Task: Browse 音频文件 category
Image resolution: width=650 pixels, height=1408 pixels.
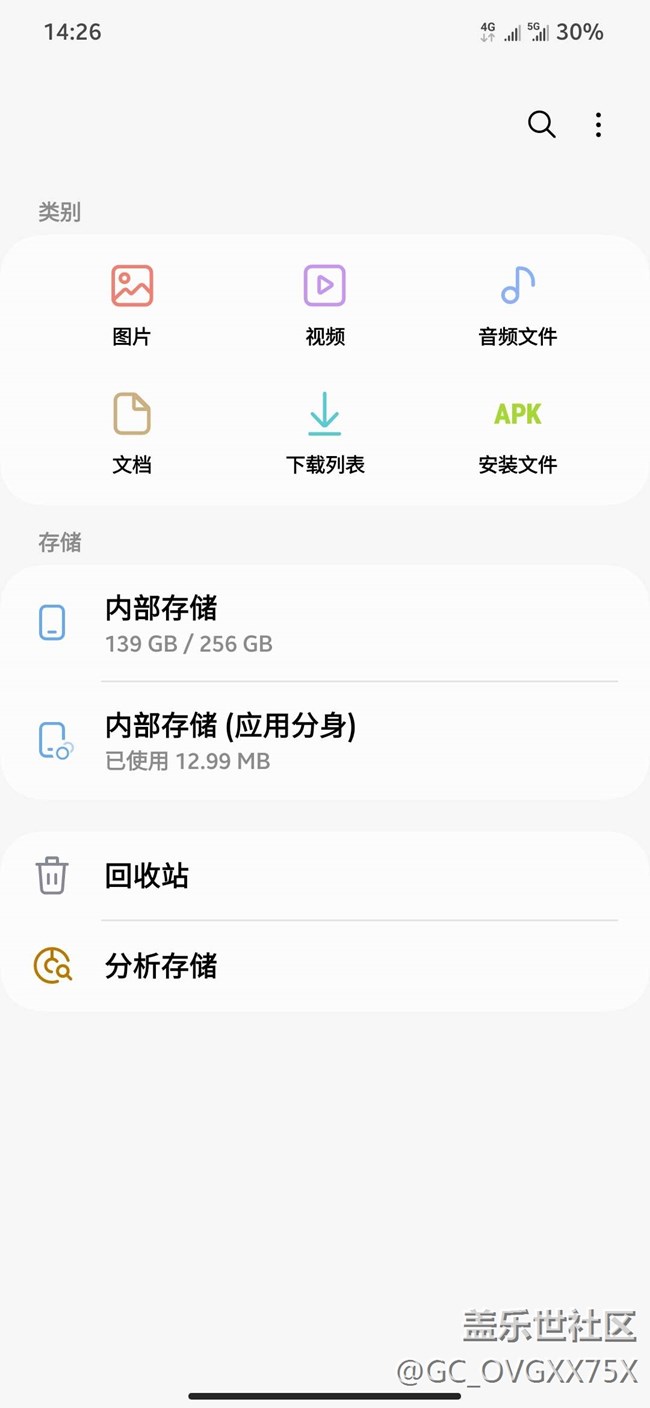Action: coord(517,304)
